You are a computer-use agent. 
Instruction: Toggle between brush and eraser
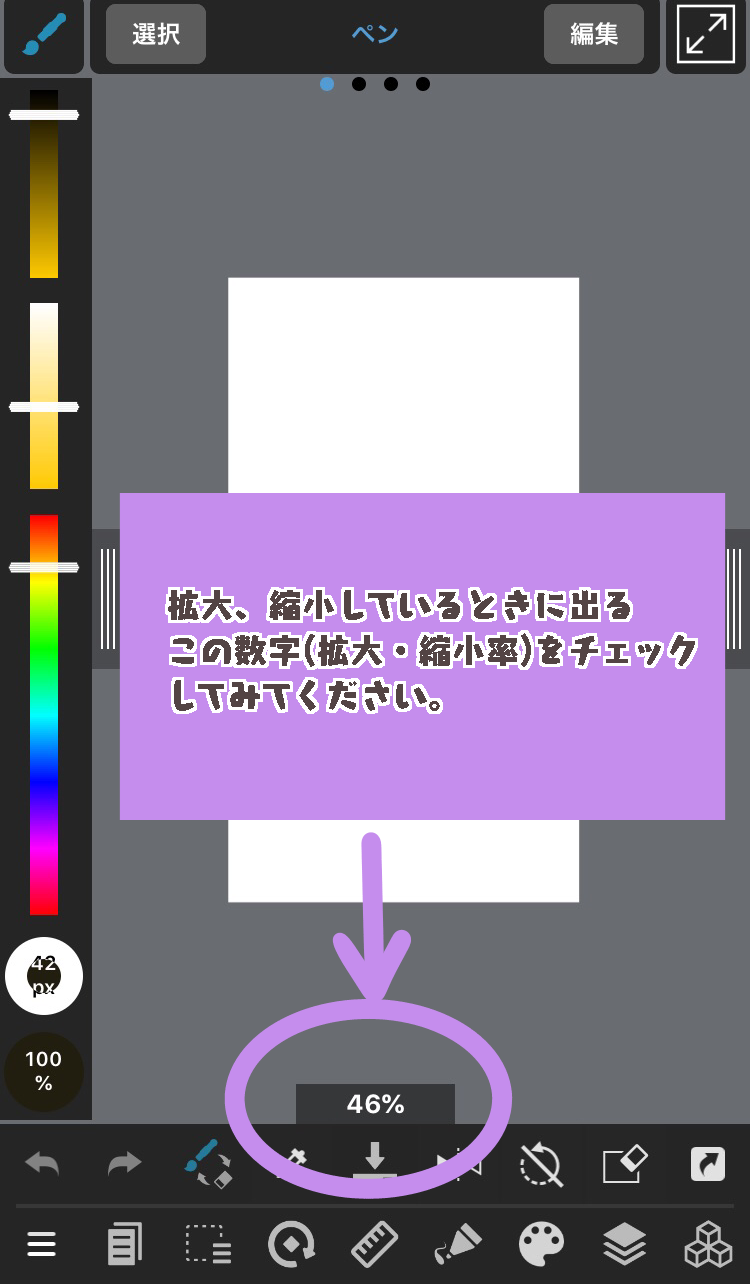point(208,1164)
